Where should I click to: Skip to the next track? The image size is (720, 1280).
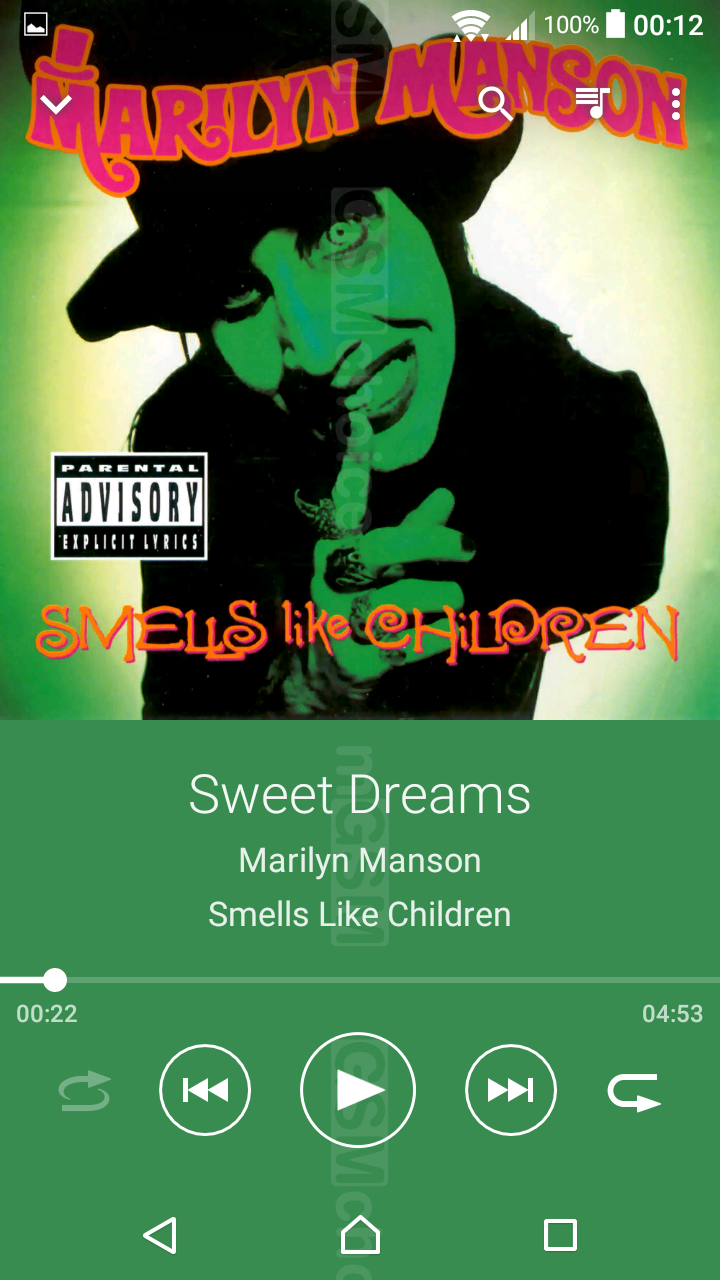tap(511, 1089)
